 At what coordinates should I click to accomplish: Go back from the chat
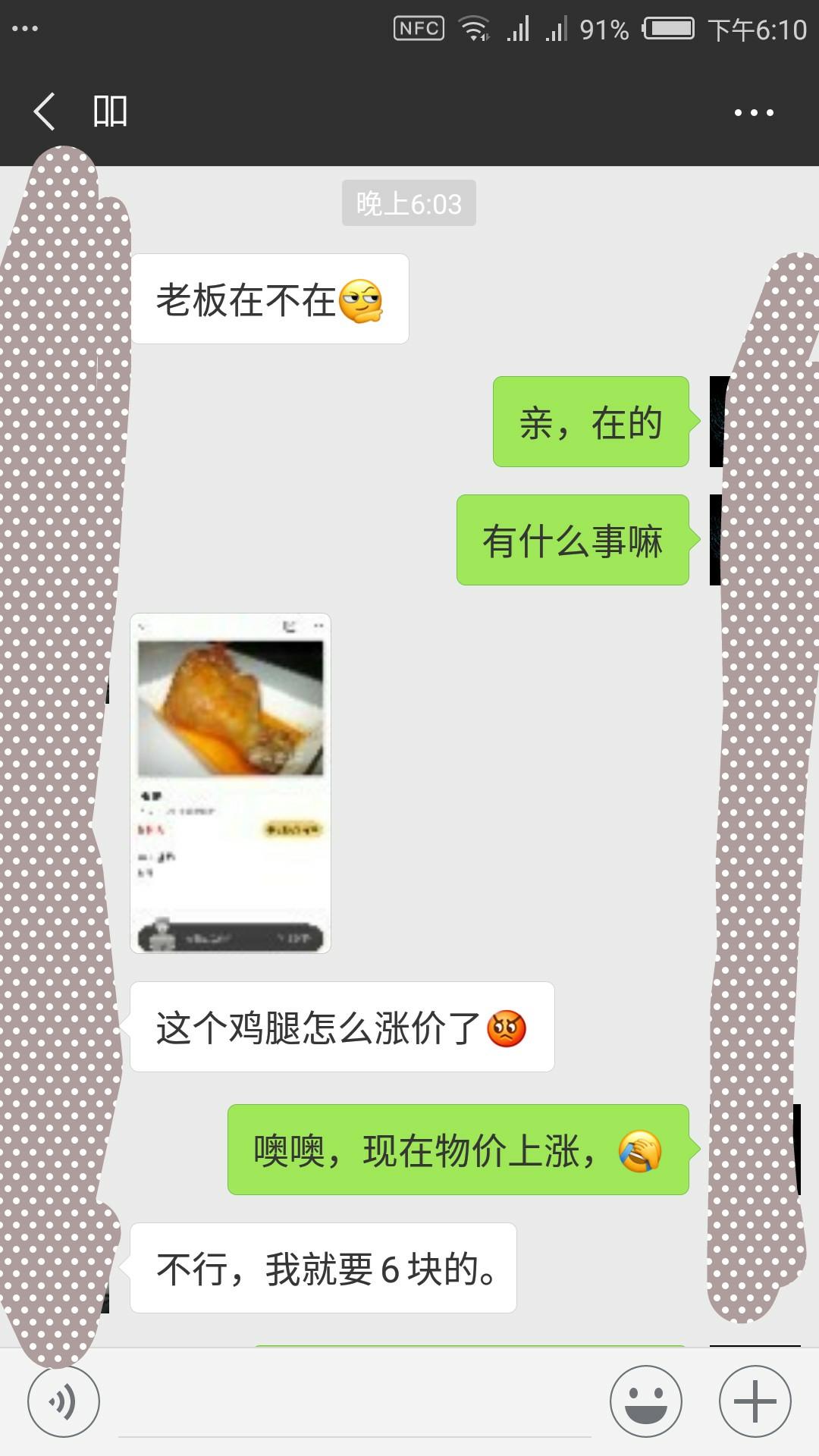point(45,112)
